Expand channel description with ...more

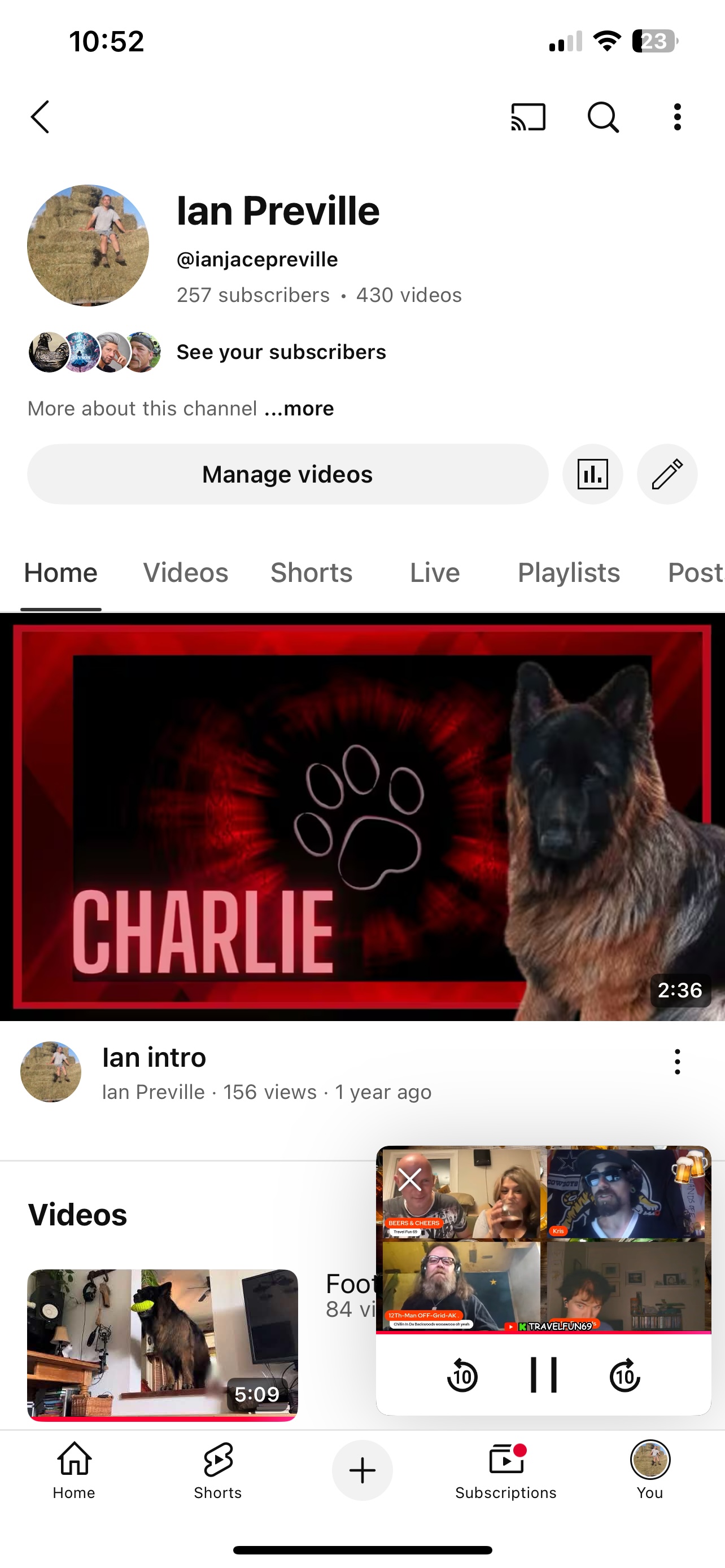[x=299, y=409]
